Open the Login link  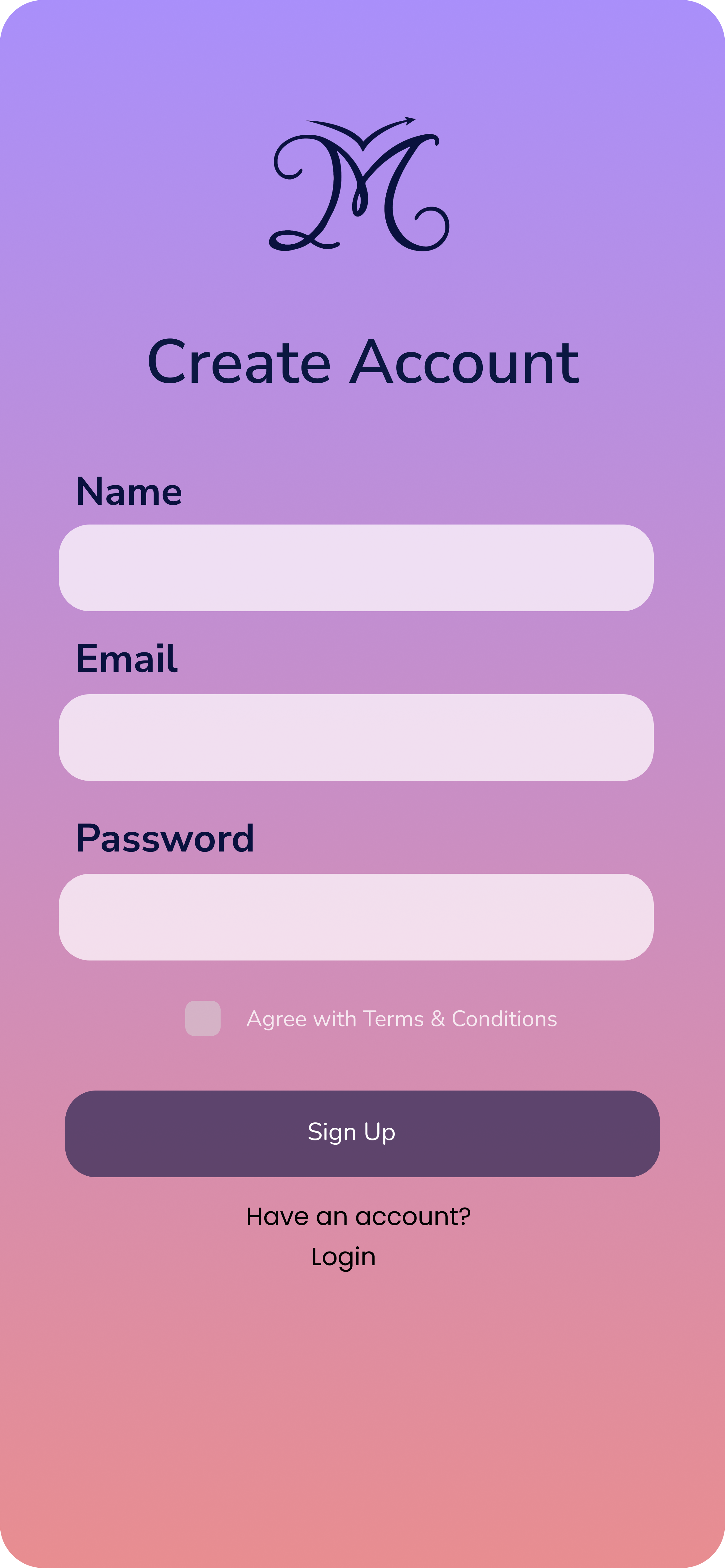pos(343,1257)
